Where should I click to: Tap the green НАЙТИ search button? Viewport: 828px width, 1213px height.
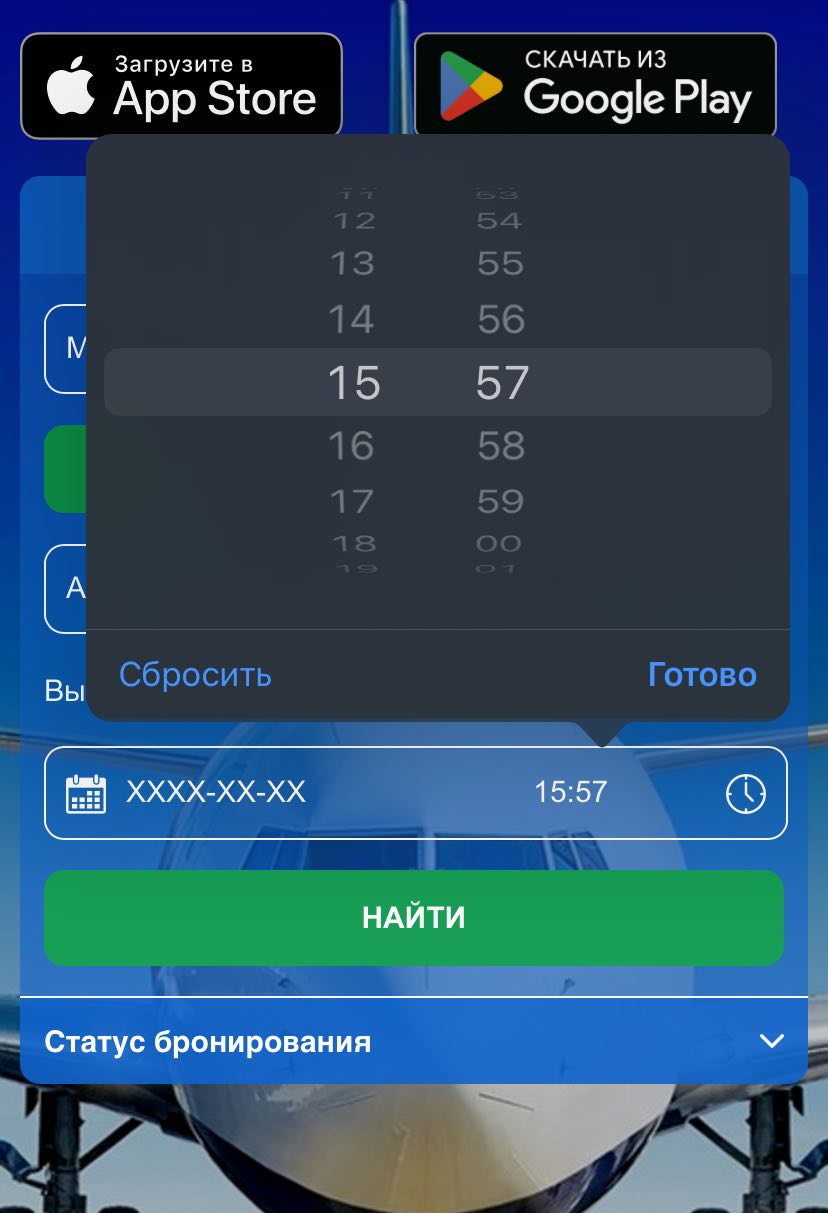[413, 917]
